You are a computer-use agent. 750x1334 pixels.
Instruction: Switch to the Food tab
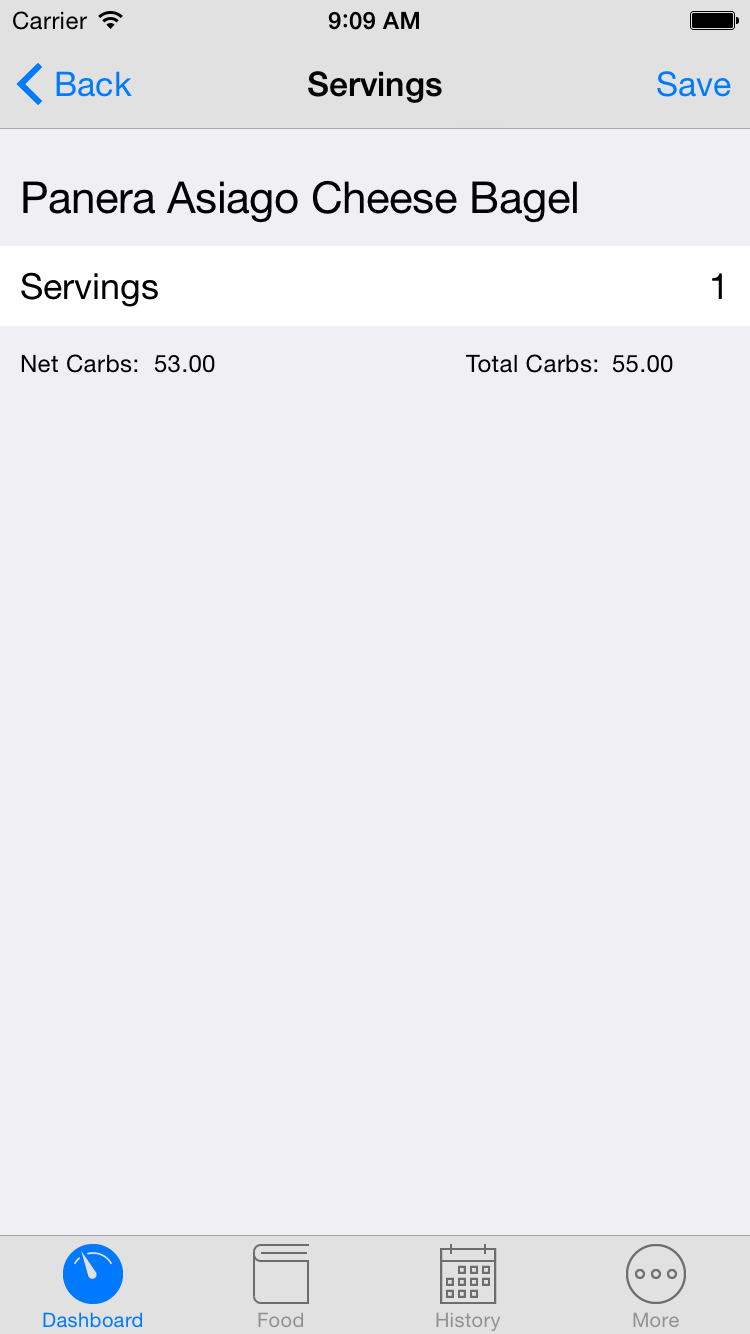[280, 1286]
